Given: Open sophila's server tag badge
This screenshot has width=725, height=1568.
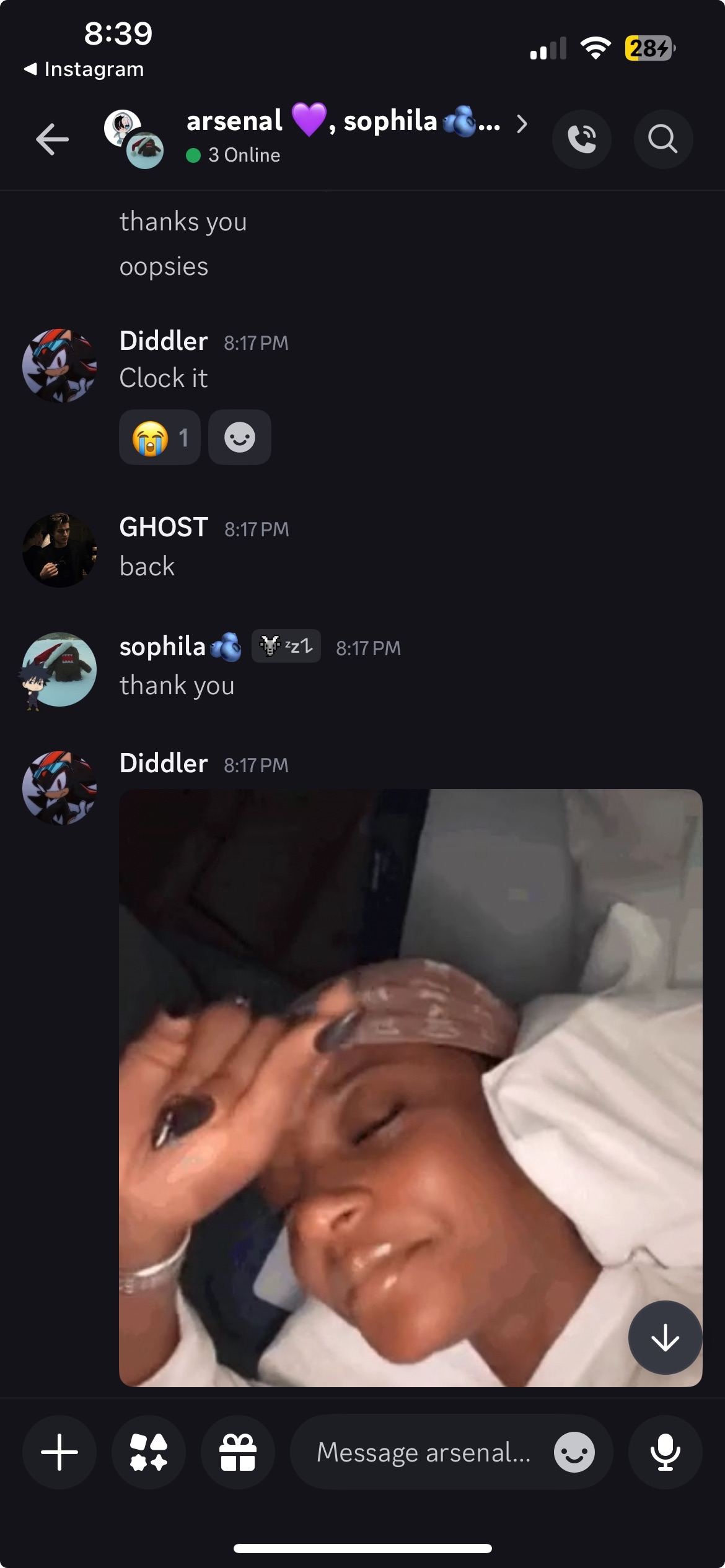Looking at the screenshot, I should (286, 646).
